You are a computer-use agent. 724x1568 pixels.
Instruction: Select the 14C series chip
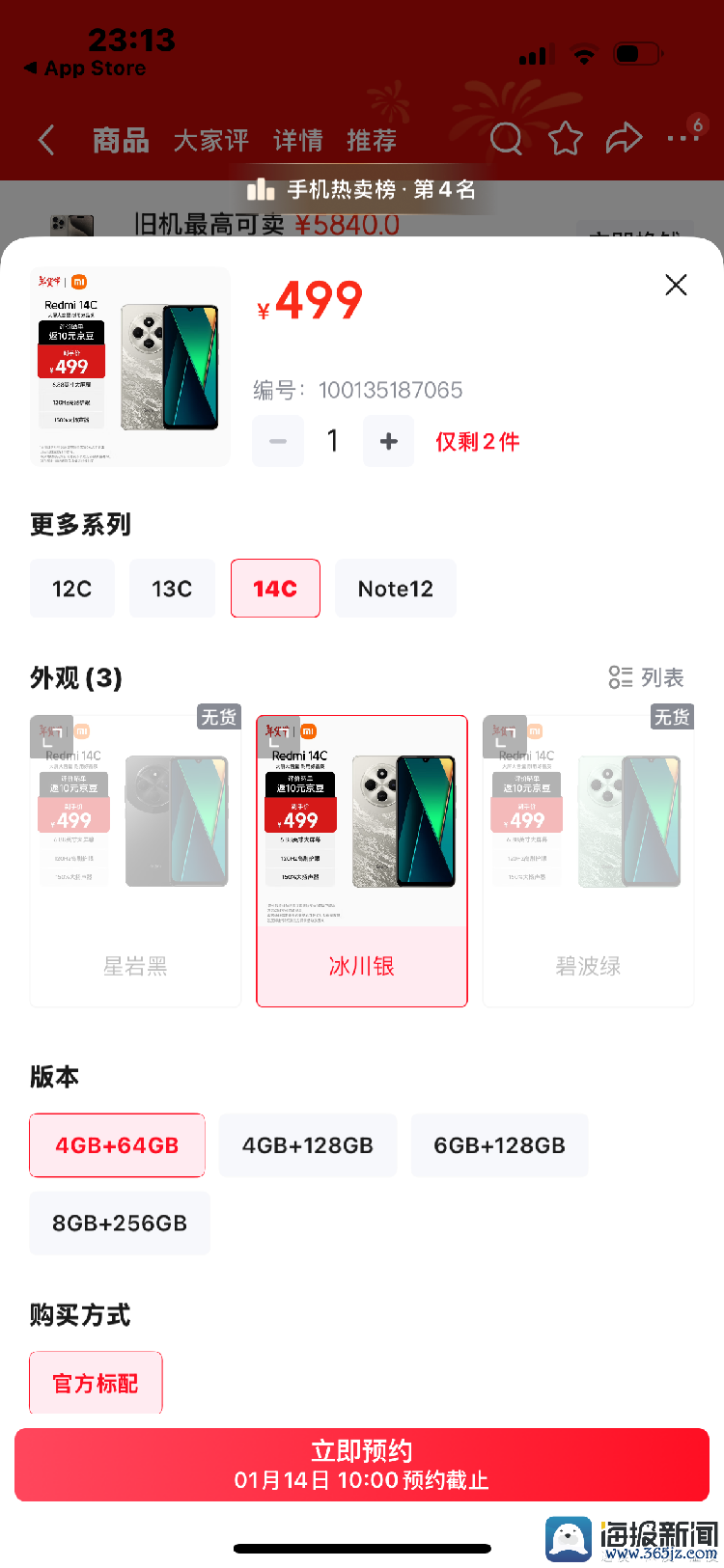pos(275,589)
